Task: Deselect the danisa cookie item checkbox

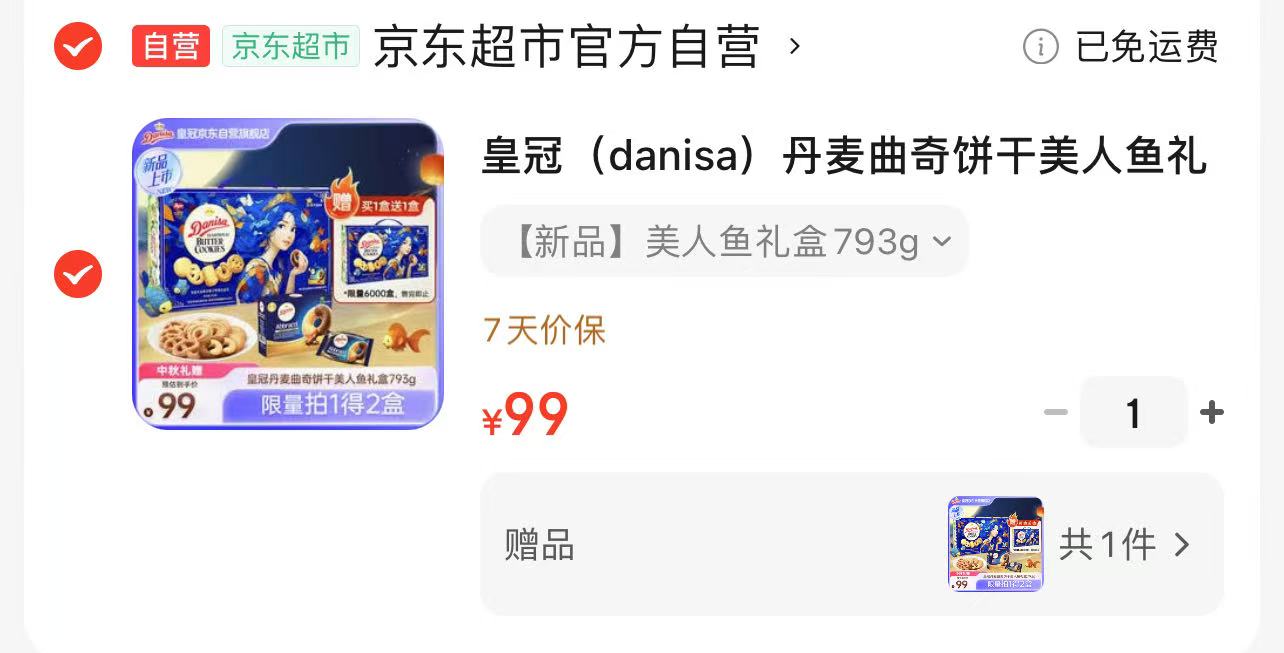Action: coord(78,274)
